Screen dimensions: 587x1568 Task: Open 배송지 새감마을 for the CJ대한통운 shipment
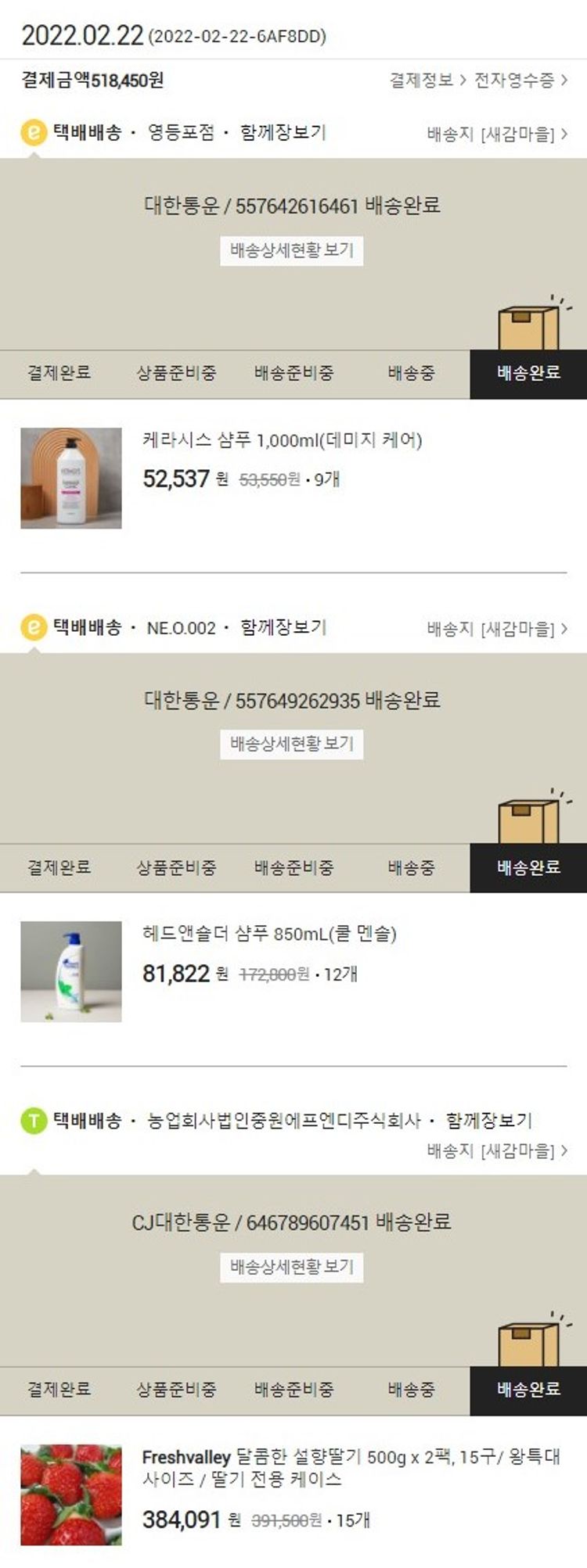[497, 1151]
